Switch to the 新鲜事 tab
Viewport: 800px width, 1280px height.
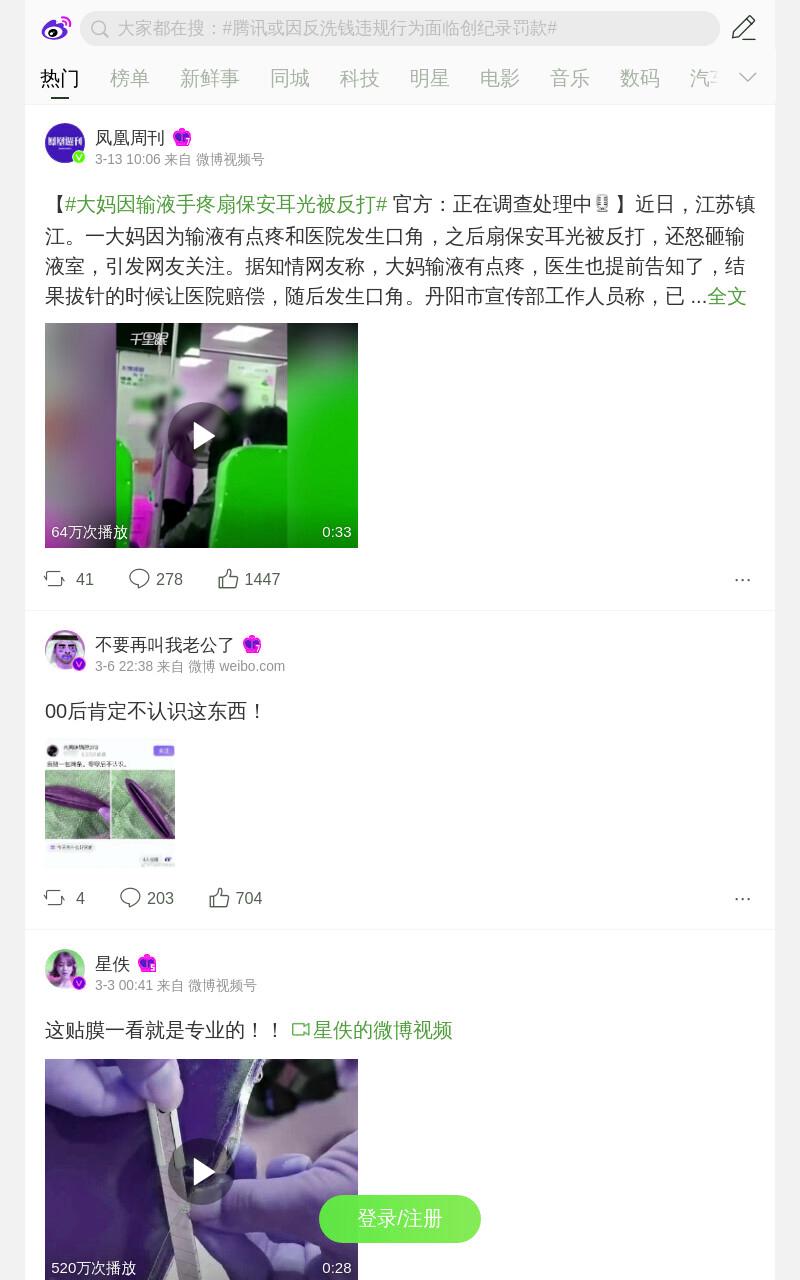(x=210, y=78)
